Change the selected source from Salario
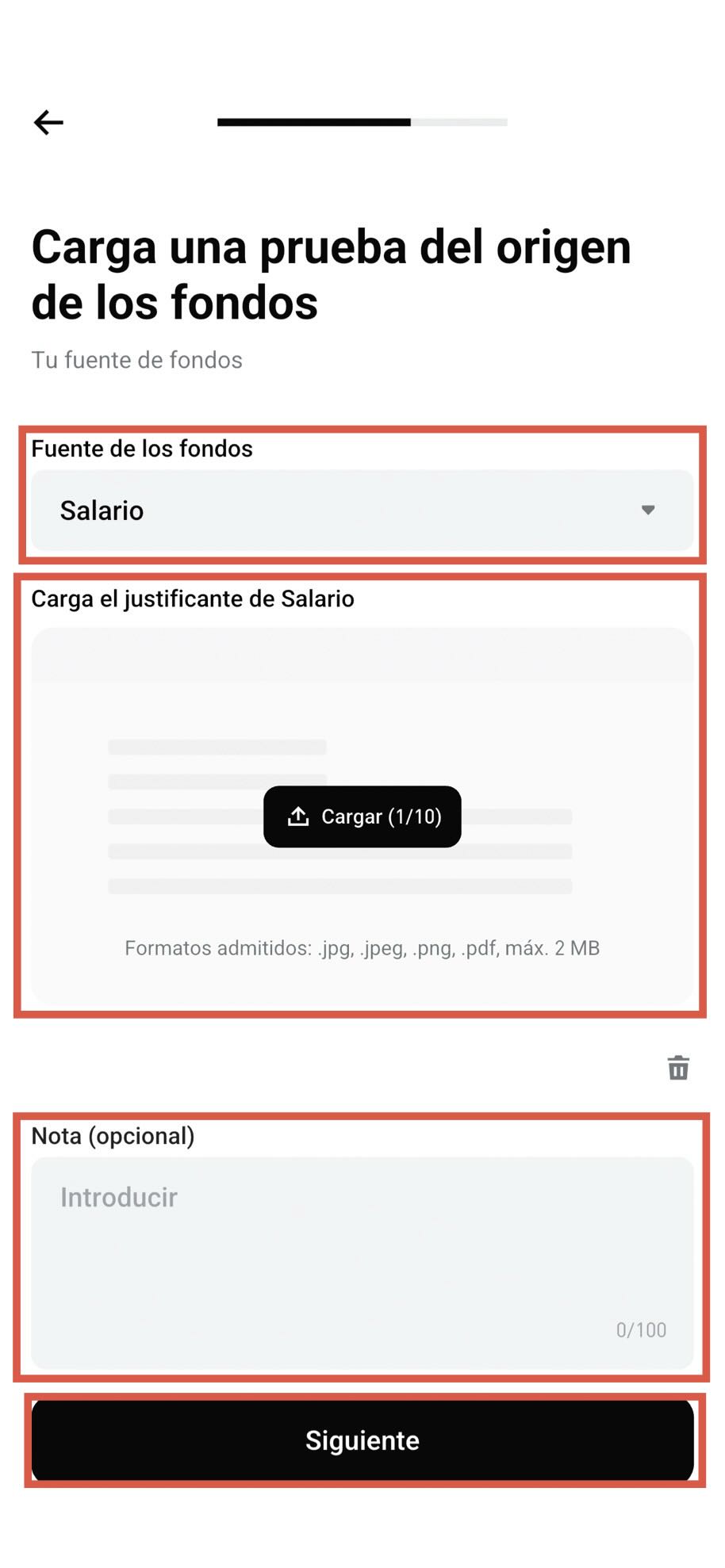Screen dimensions: 725x1568 362,511
